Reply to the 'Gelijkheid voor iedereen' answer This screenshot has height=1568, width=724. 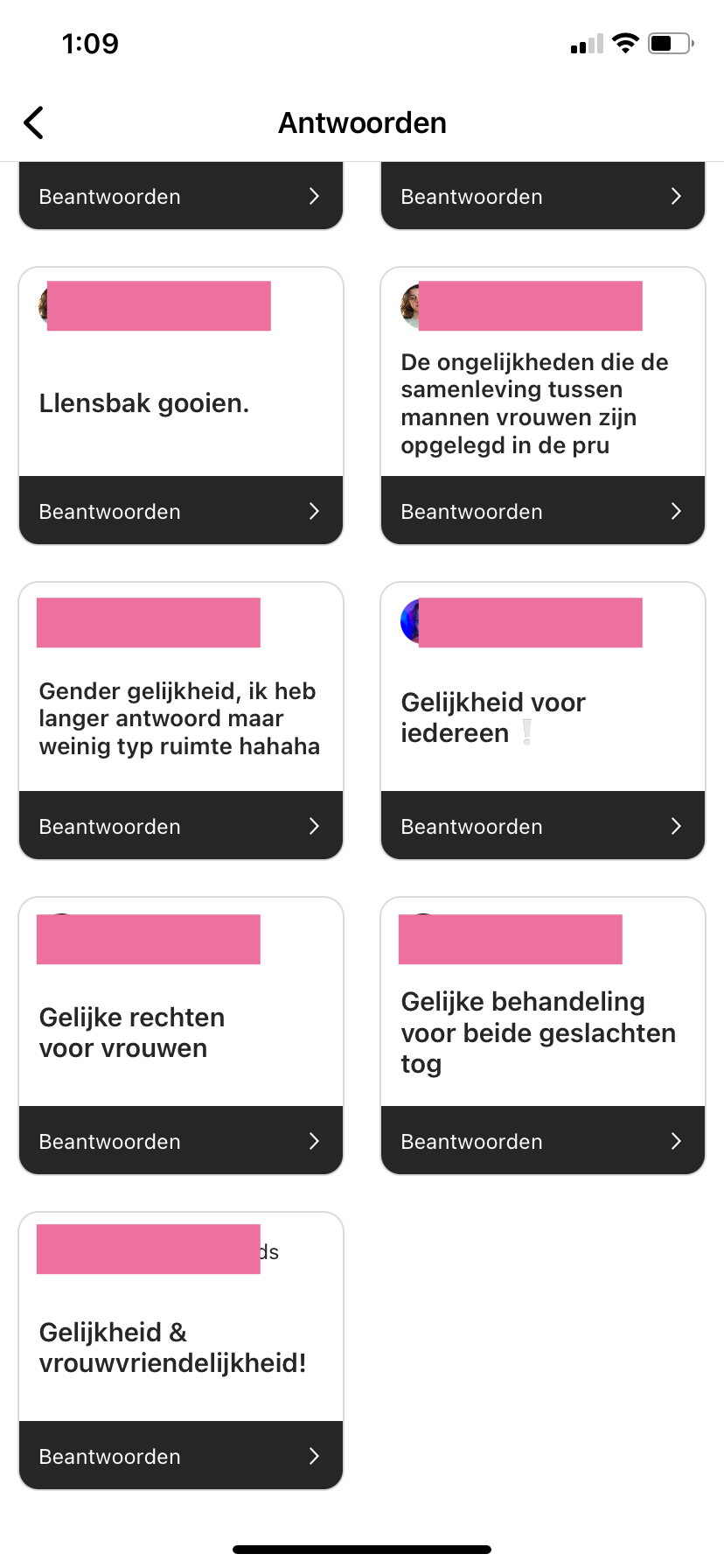pyautogui.click(x=542, y=826)
